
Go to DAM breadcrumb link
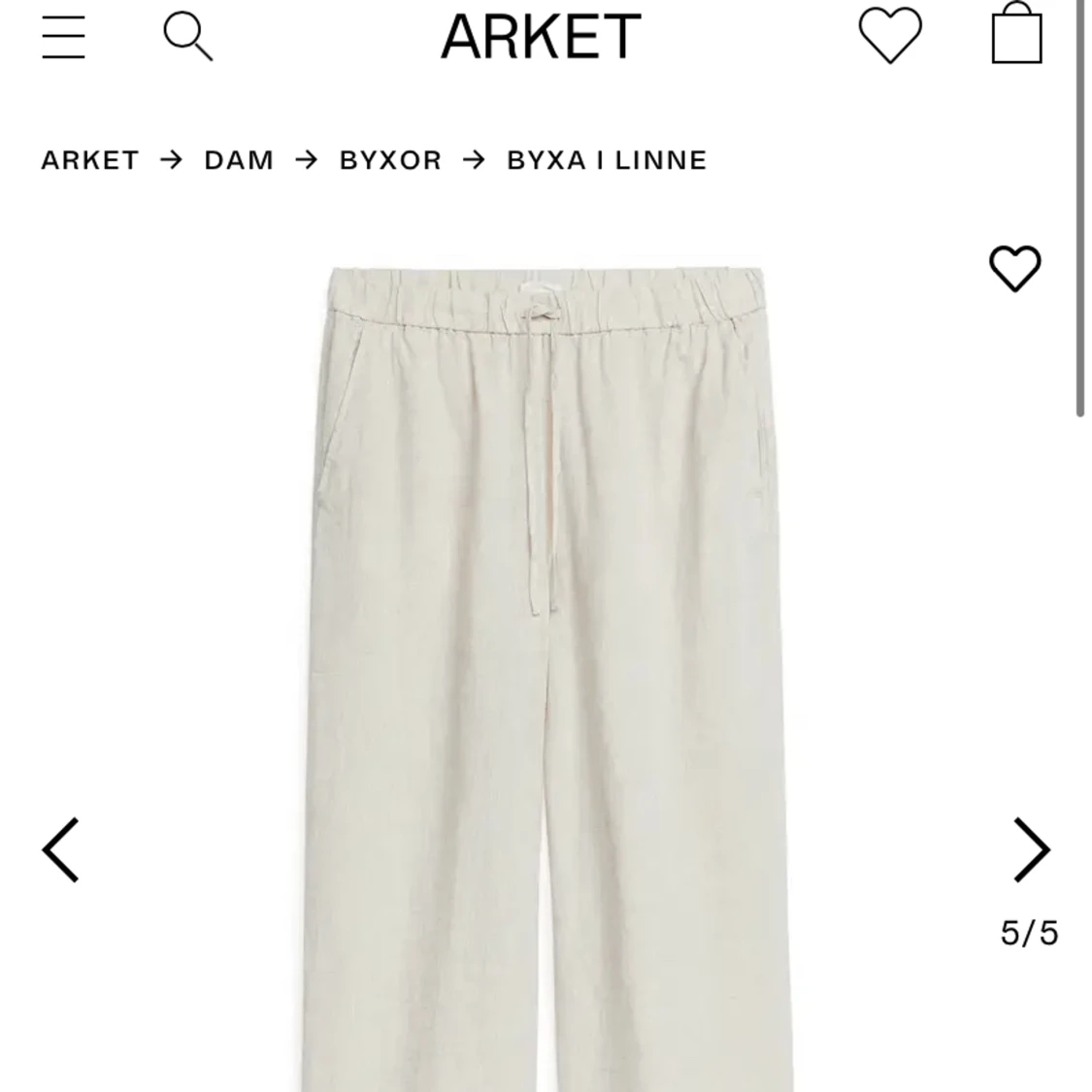(x=239, y=160)
